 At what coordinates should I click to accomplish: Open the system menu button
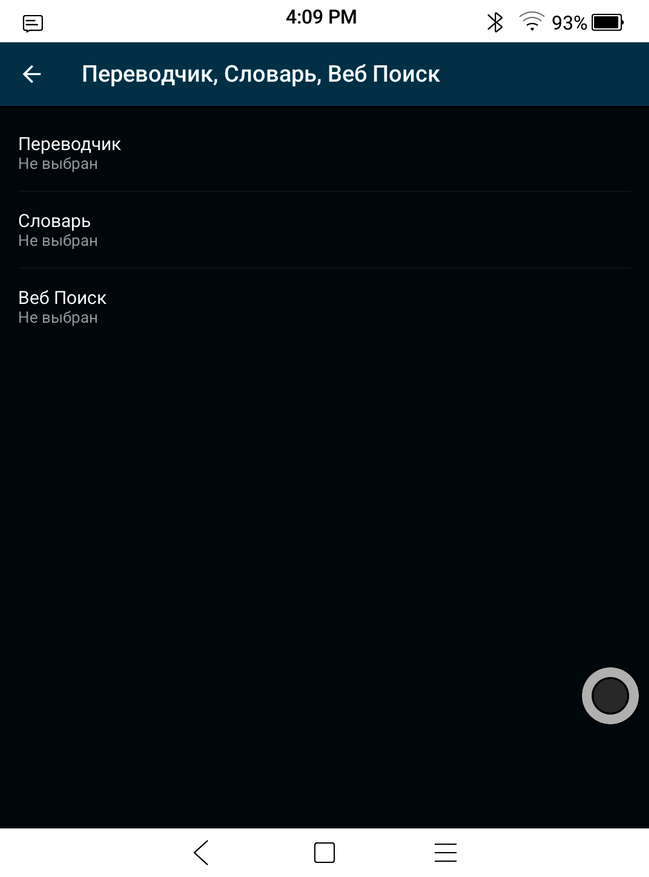tap(446, 852)
